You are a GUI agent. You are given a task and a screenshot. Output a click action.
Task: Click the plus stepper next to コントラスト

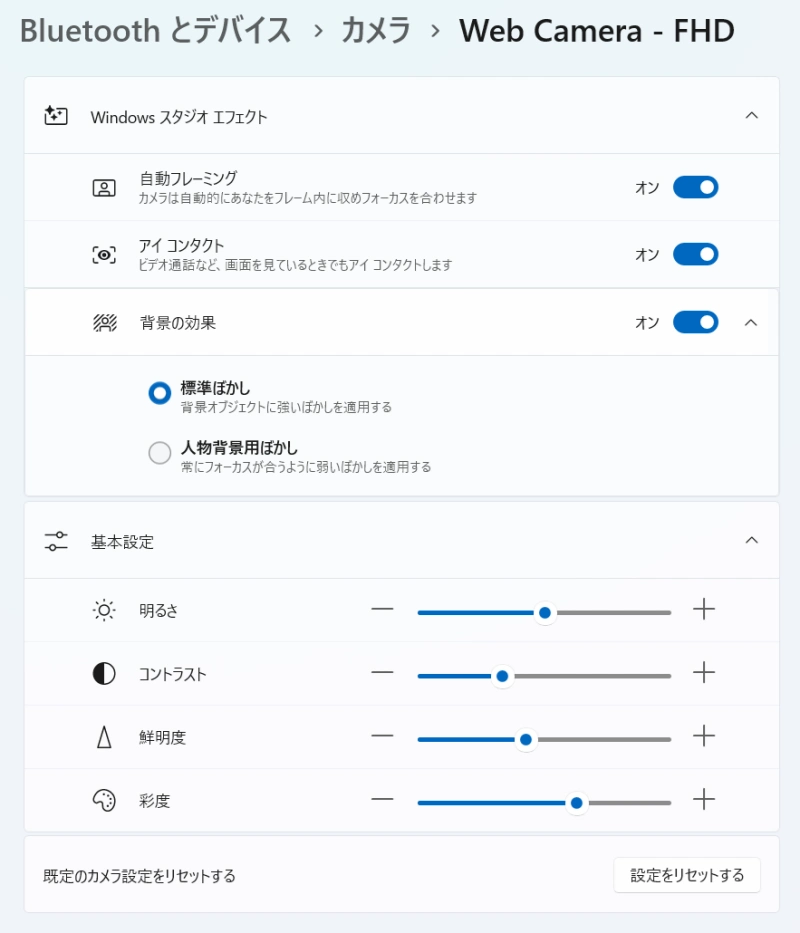tap(704, 674)
